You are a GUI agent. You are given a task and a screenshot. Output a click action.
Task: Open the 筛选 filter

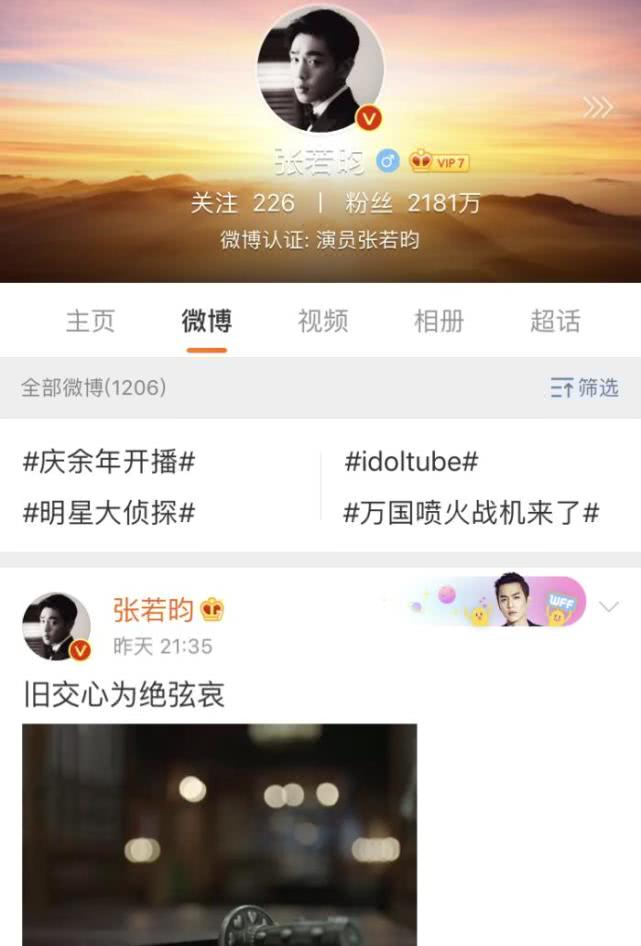(585, 388)
